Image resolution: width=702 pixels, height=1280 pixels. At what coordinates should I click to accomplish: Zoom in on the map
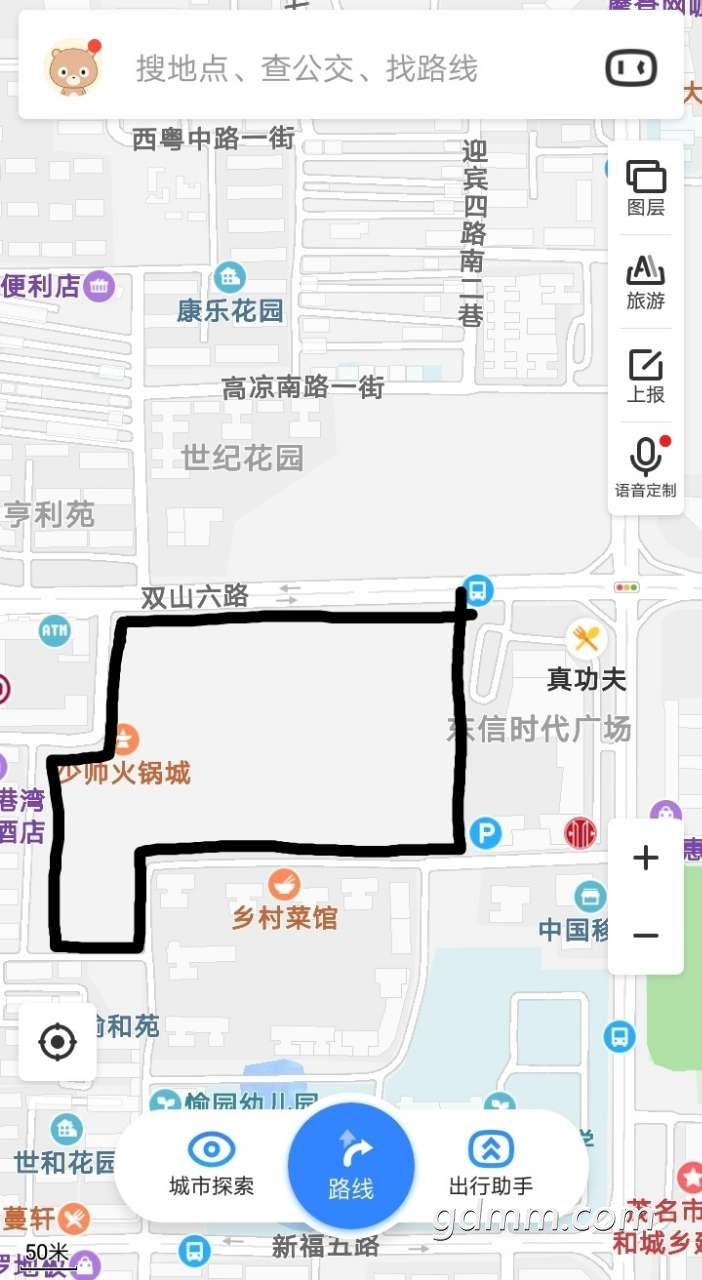pos(646,857)
